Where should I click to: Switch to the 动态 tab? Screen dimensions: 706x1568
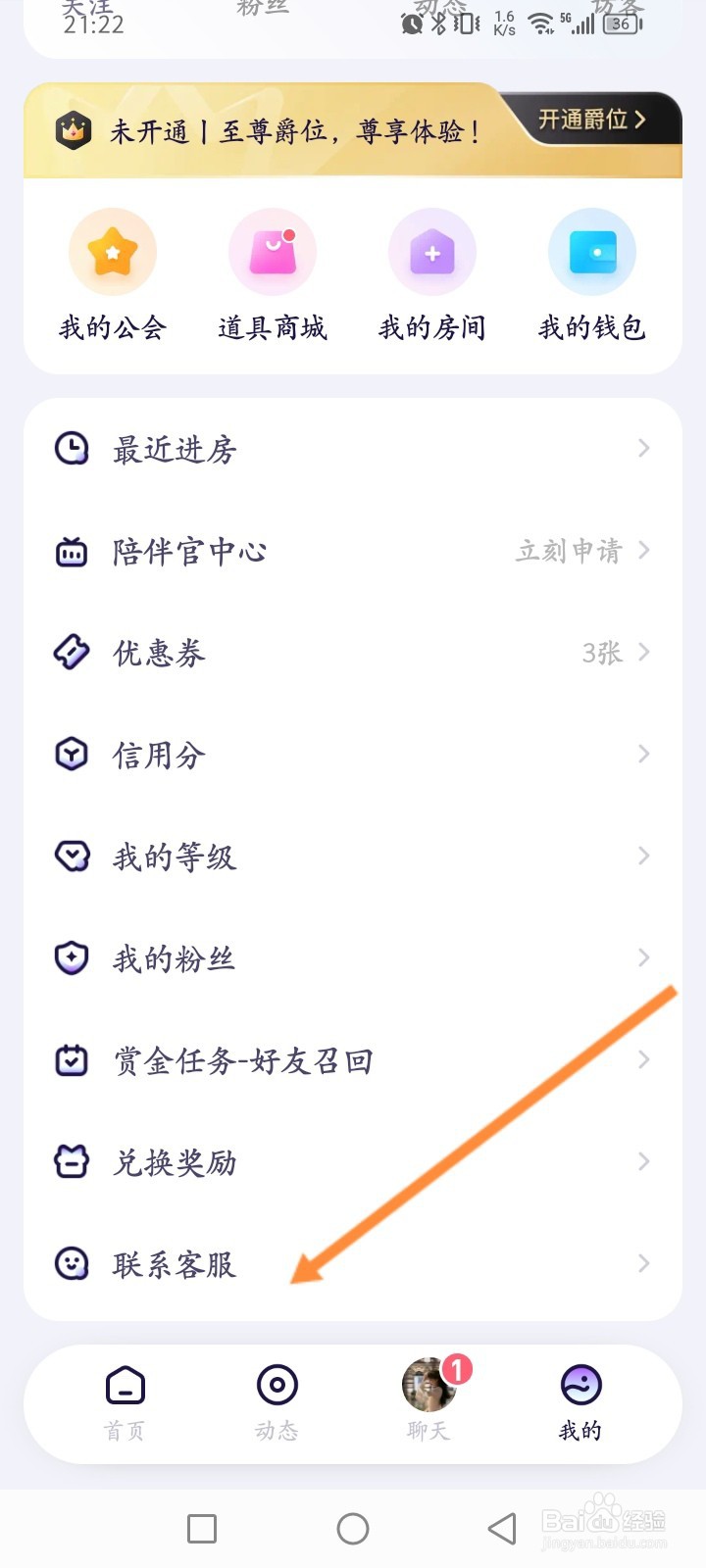click(x=277, y=1402)
